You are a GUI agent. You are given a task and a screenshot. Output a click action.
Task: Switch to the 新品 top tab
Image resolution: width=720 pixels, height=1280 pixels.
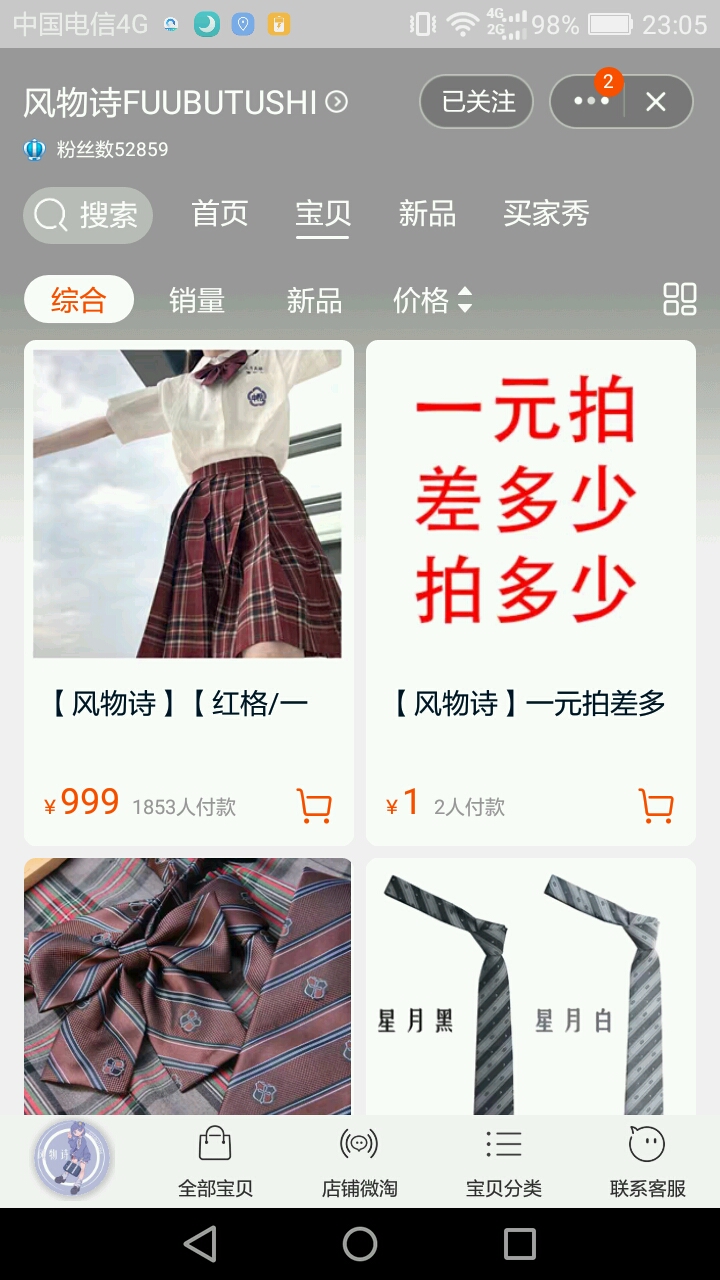(427, 213)
